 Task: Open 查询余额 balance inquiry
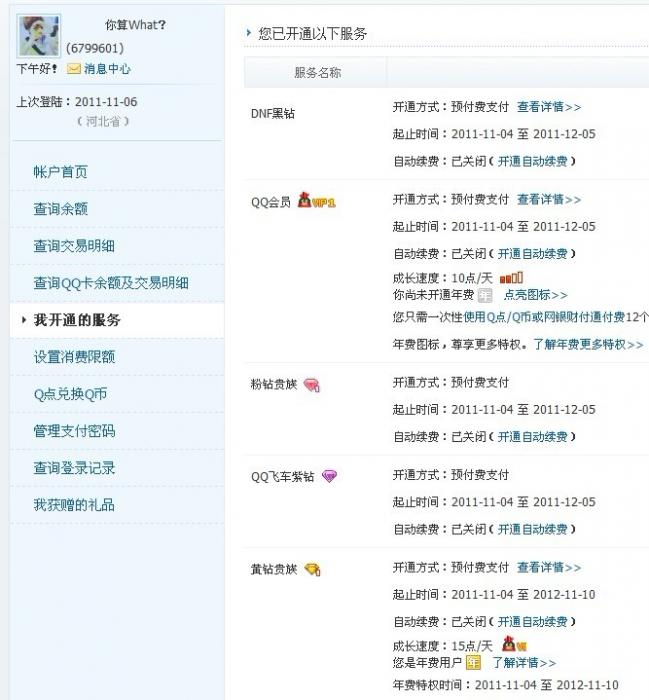click(x=61, y=209)
